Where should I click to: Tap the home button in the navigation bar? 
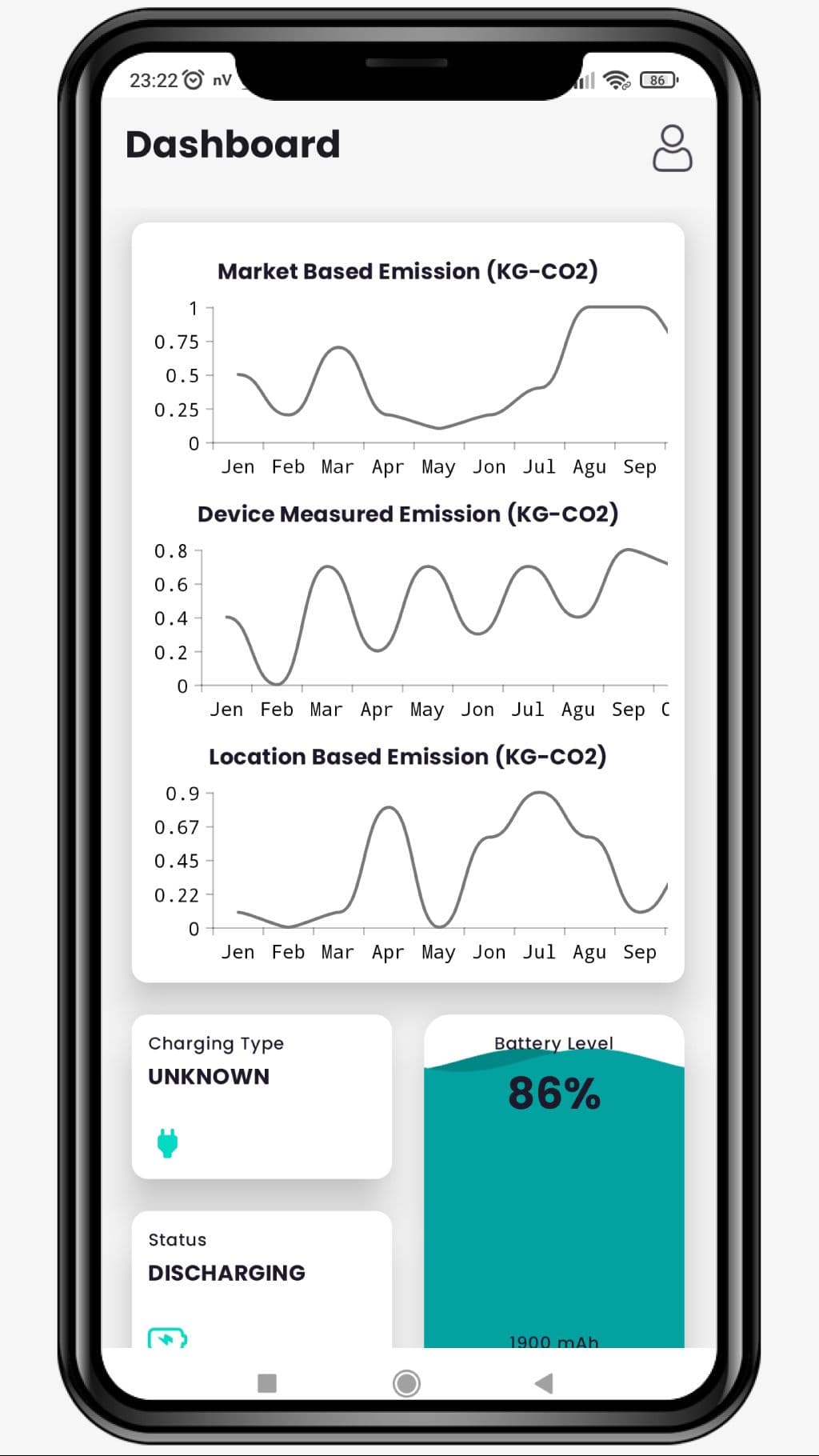(x=406, y=1382)
